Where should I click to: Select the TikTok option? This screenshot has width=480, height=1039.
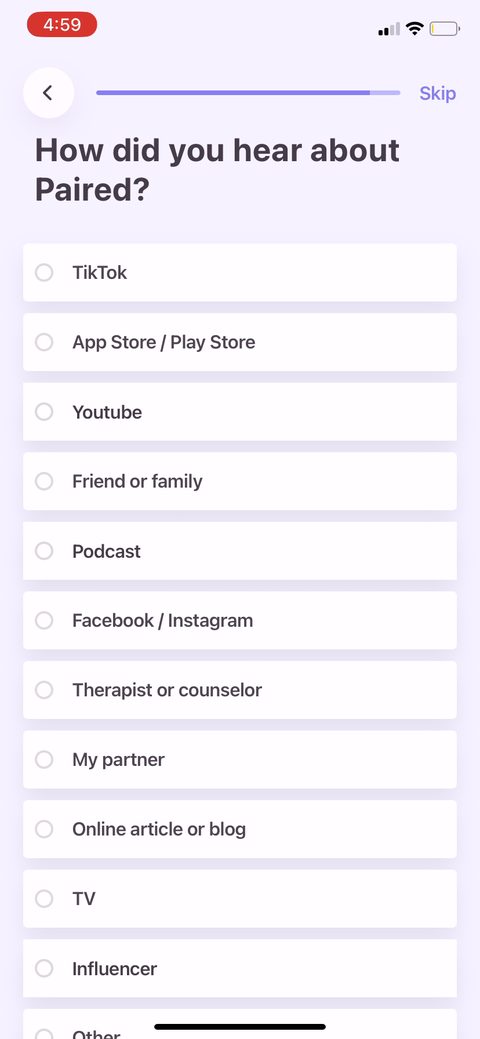240,272
